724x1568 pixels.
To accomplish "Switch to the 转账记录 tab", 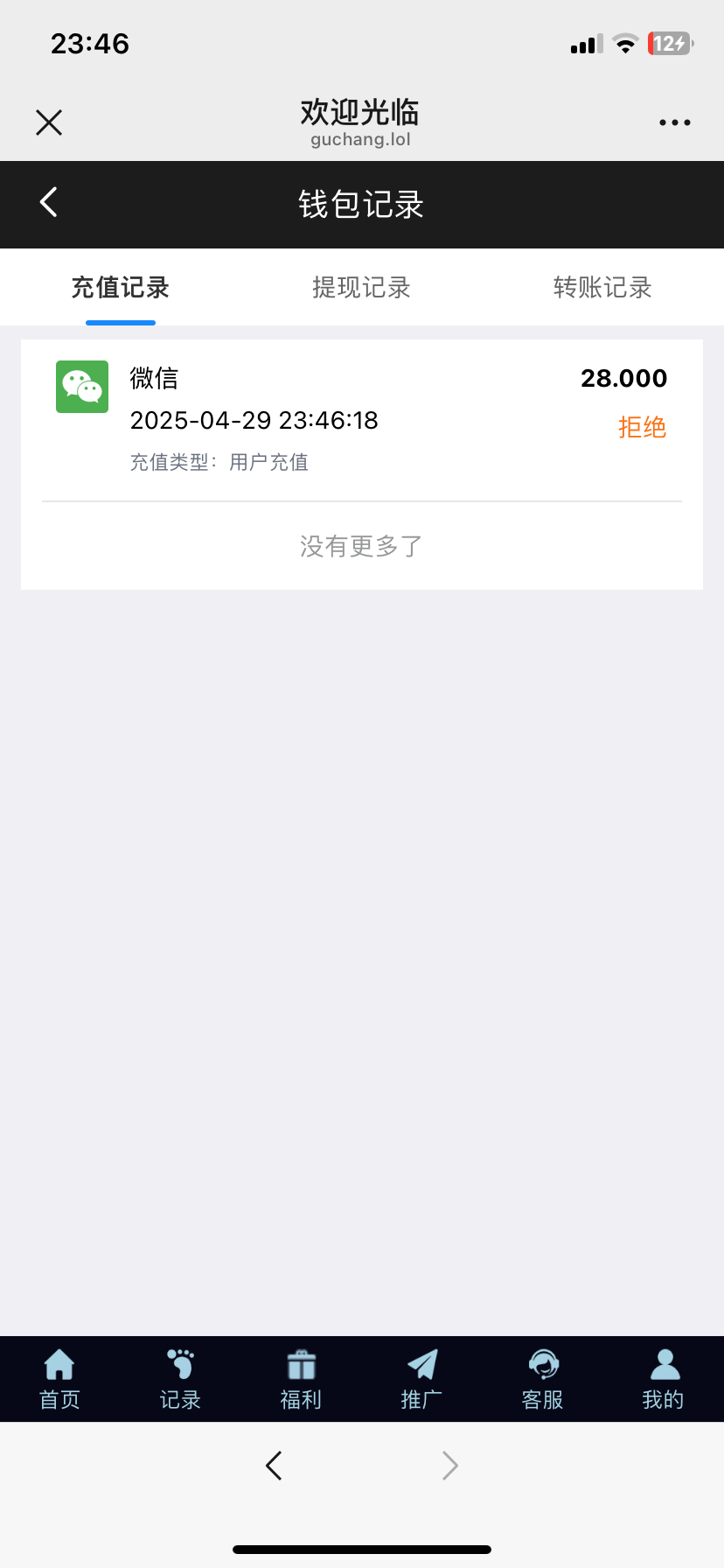I will click(x=602, y=288).
